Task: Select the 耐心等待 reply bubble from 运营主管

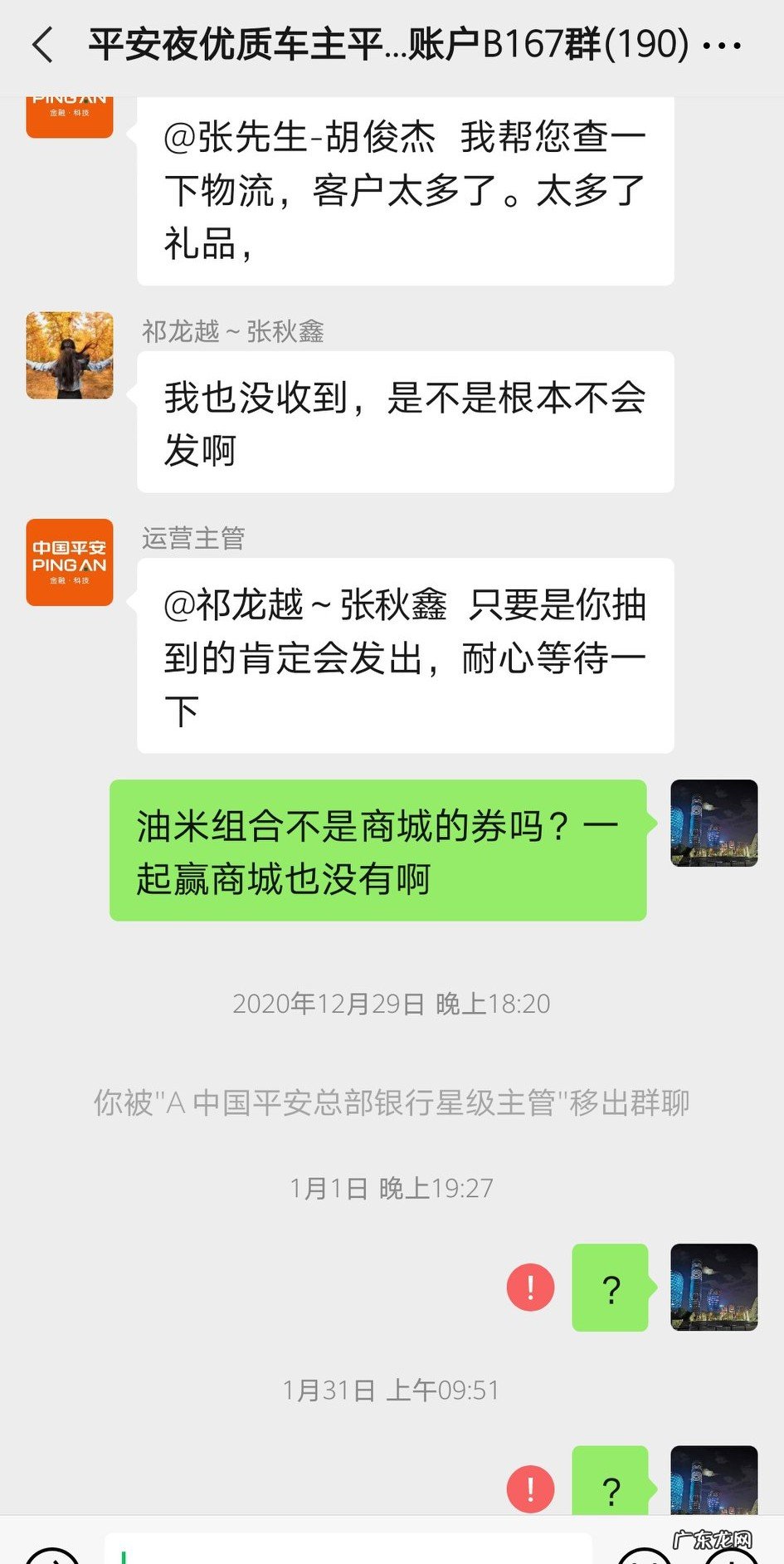Action: coord(398,658)
